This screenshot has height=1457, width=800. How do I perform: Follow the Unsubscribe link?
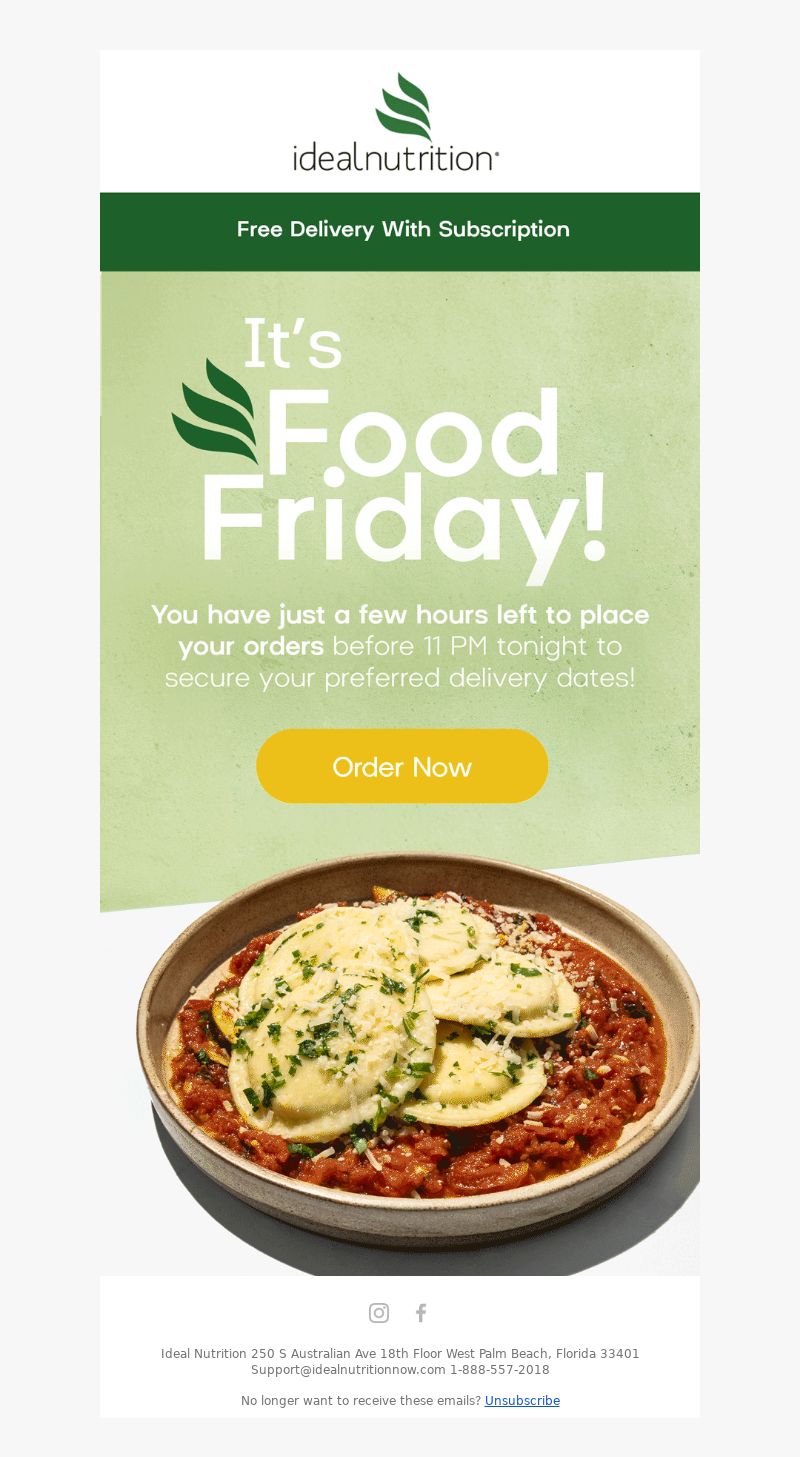(x=522, y=1401)
